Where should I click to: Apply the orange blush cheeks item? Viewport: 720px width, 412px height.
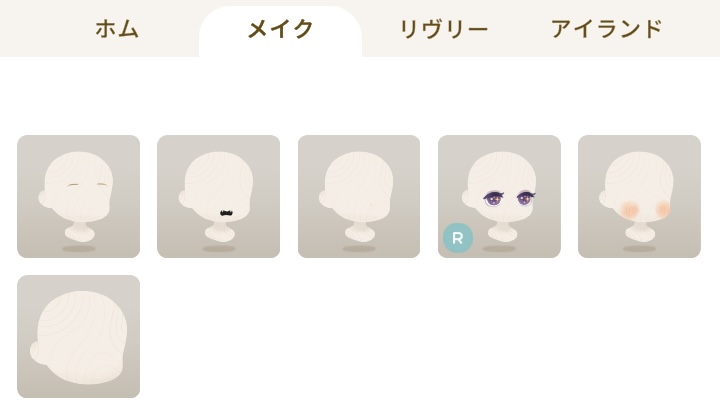pos(639,196)
